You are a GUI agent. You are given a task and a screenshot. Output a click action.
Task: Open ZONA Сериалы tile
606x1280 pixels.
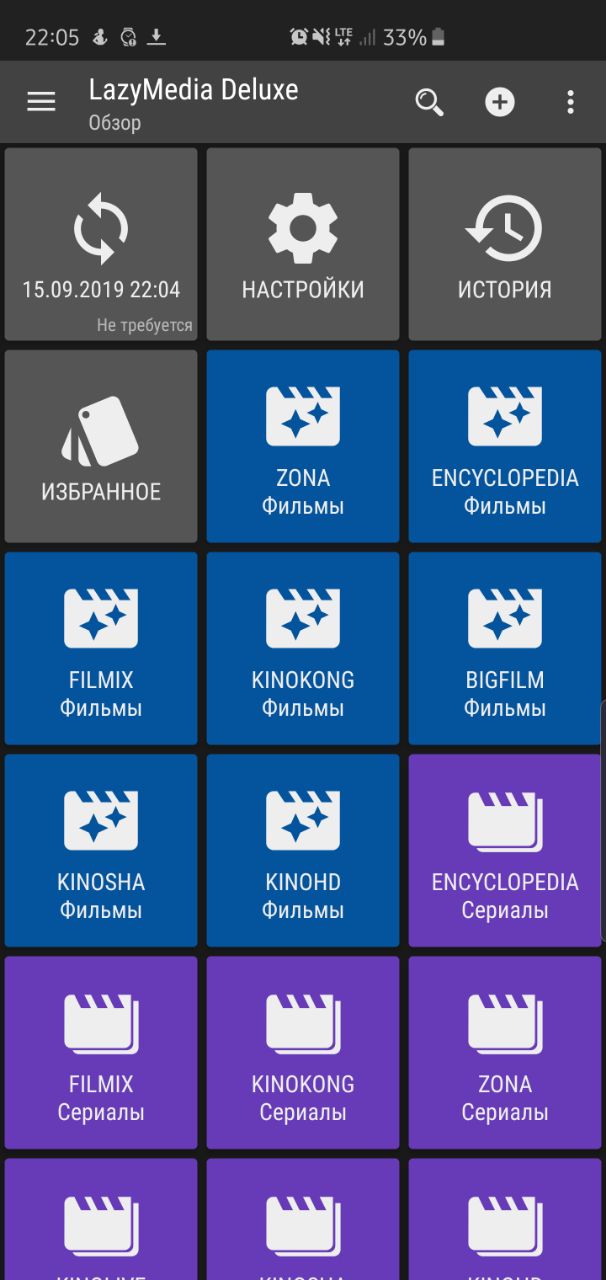tap(505, 1052)
